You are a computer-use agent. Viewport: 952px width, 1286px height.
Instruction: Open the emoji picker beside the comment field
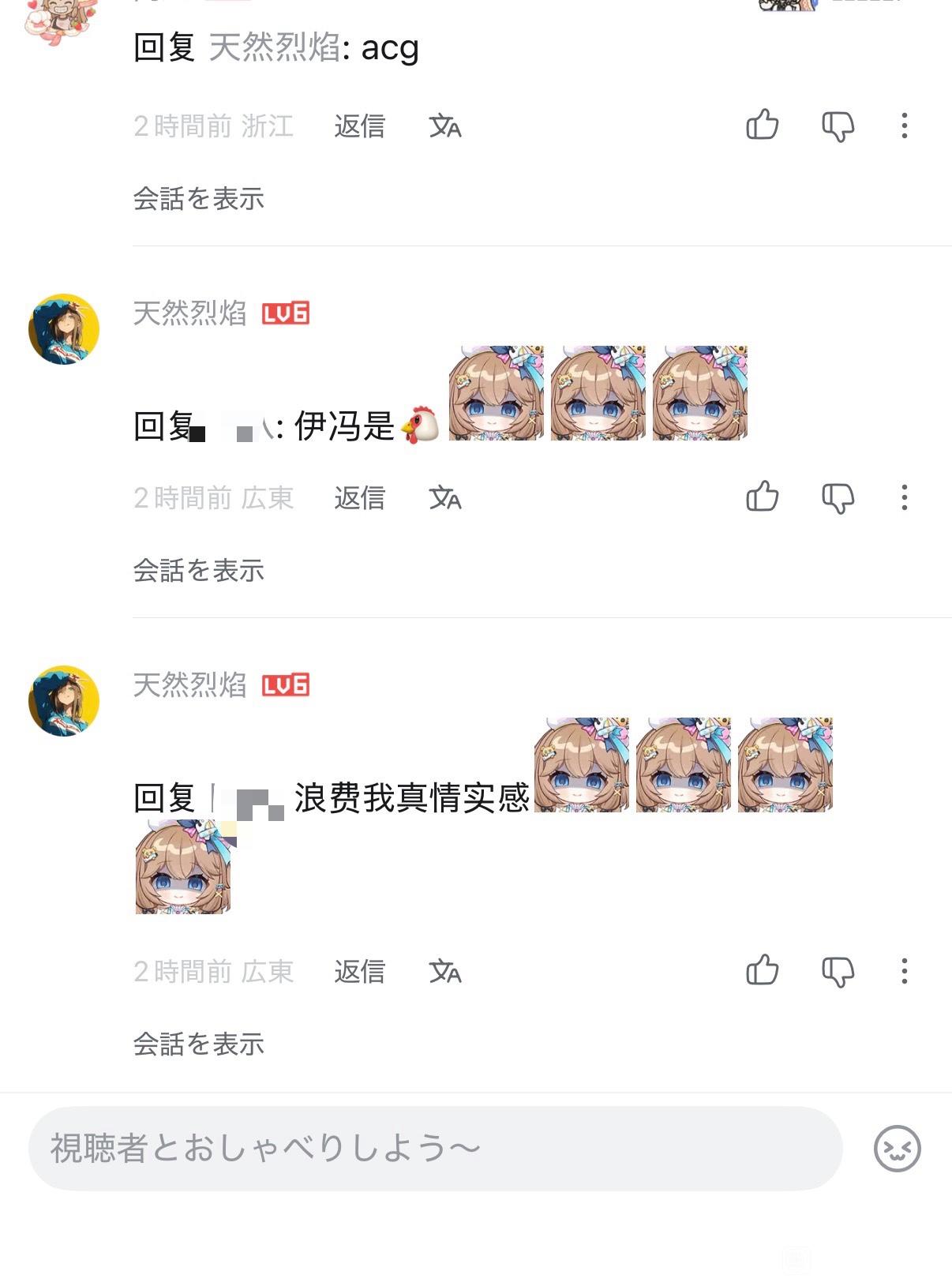click(897, 1149)
